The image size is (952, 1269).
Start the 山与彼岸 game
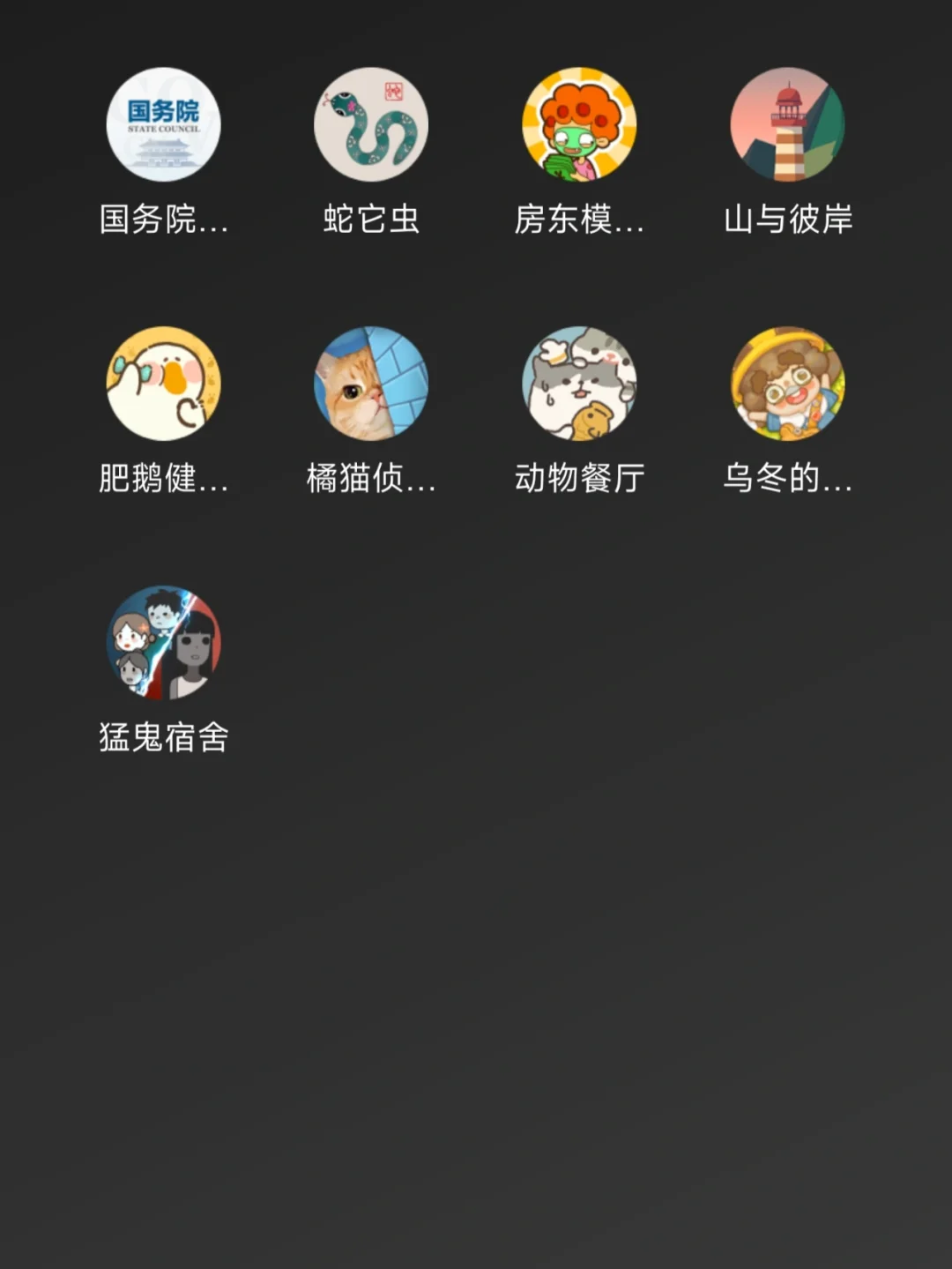click(787, 124)
